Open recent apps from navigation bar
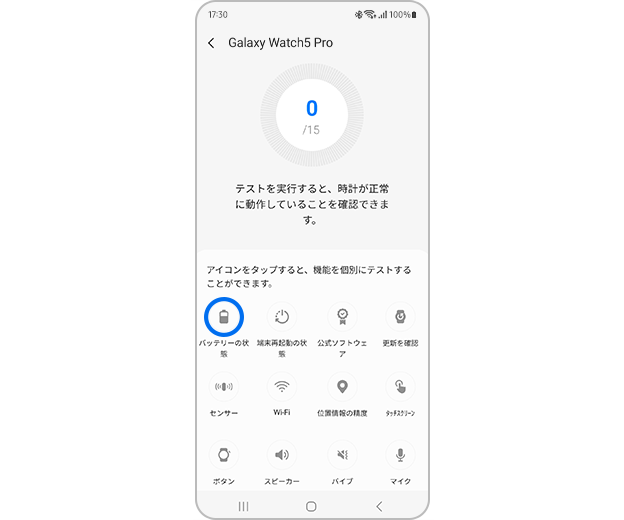Viewport: 624px width, 520px height. click(x=243, y=506)
